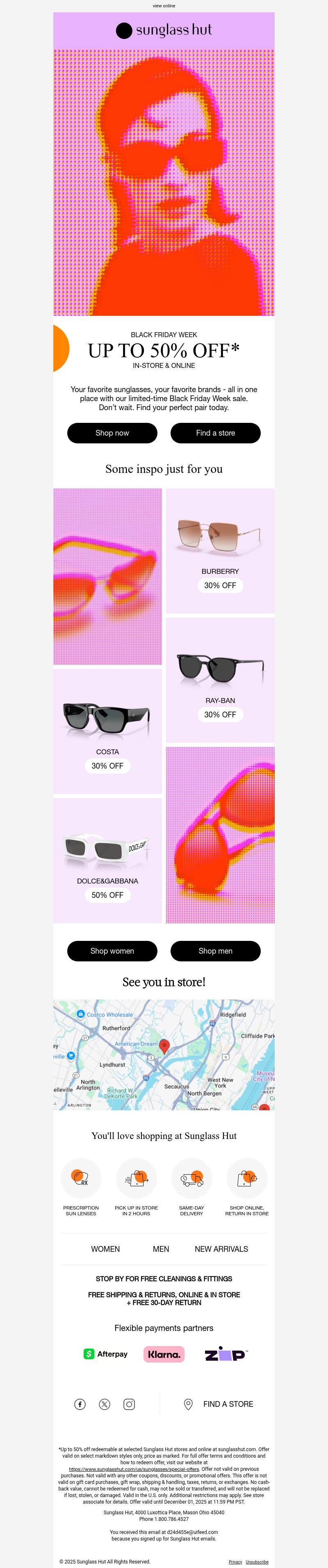Open the store location map

click(164, 1055)
